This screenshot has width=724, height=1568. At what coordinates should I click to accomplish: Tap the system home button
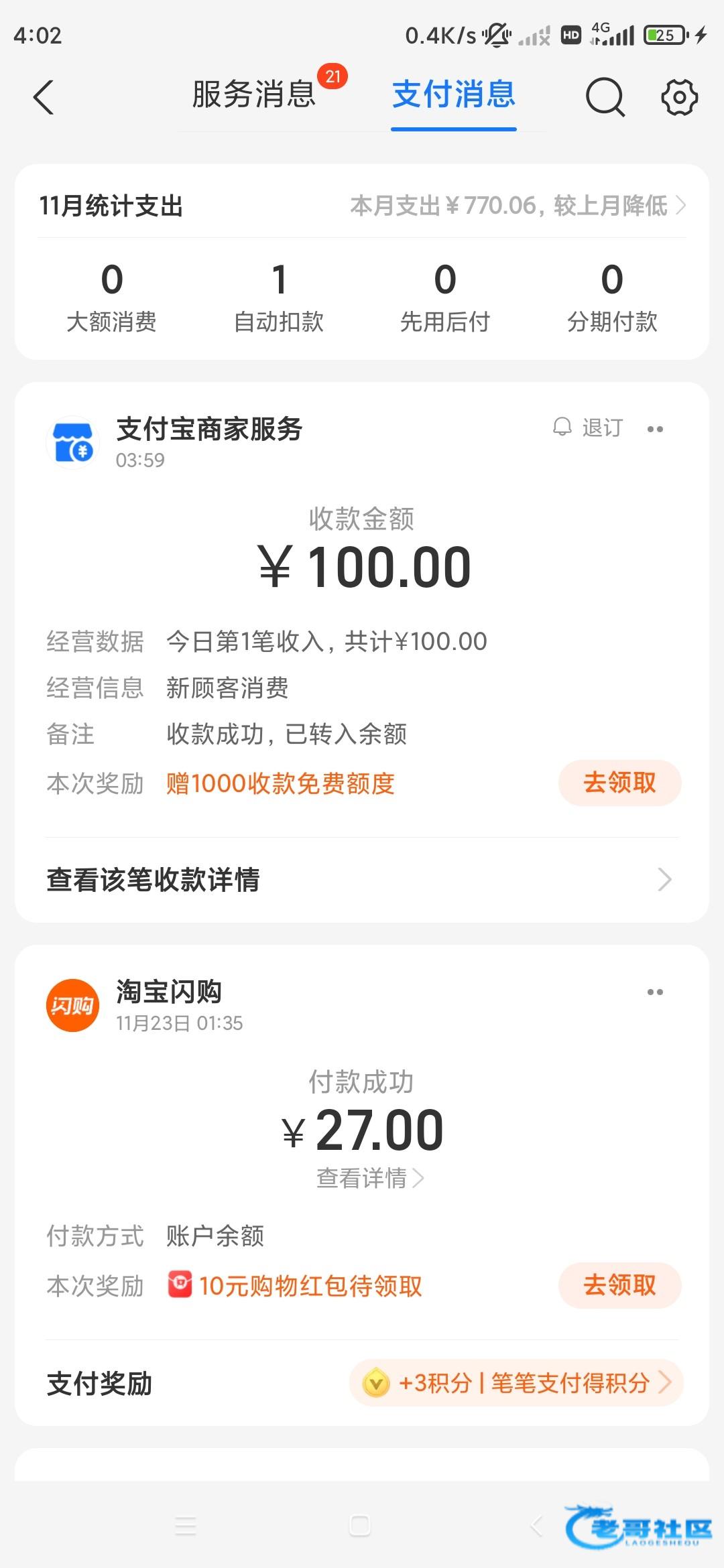(360, 1525)
